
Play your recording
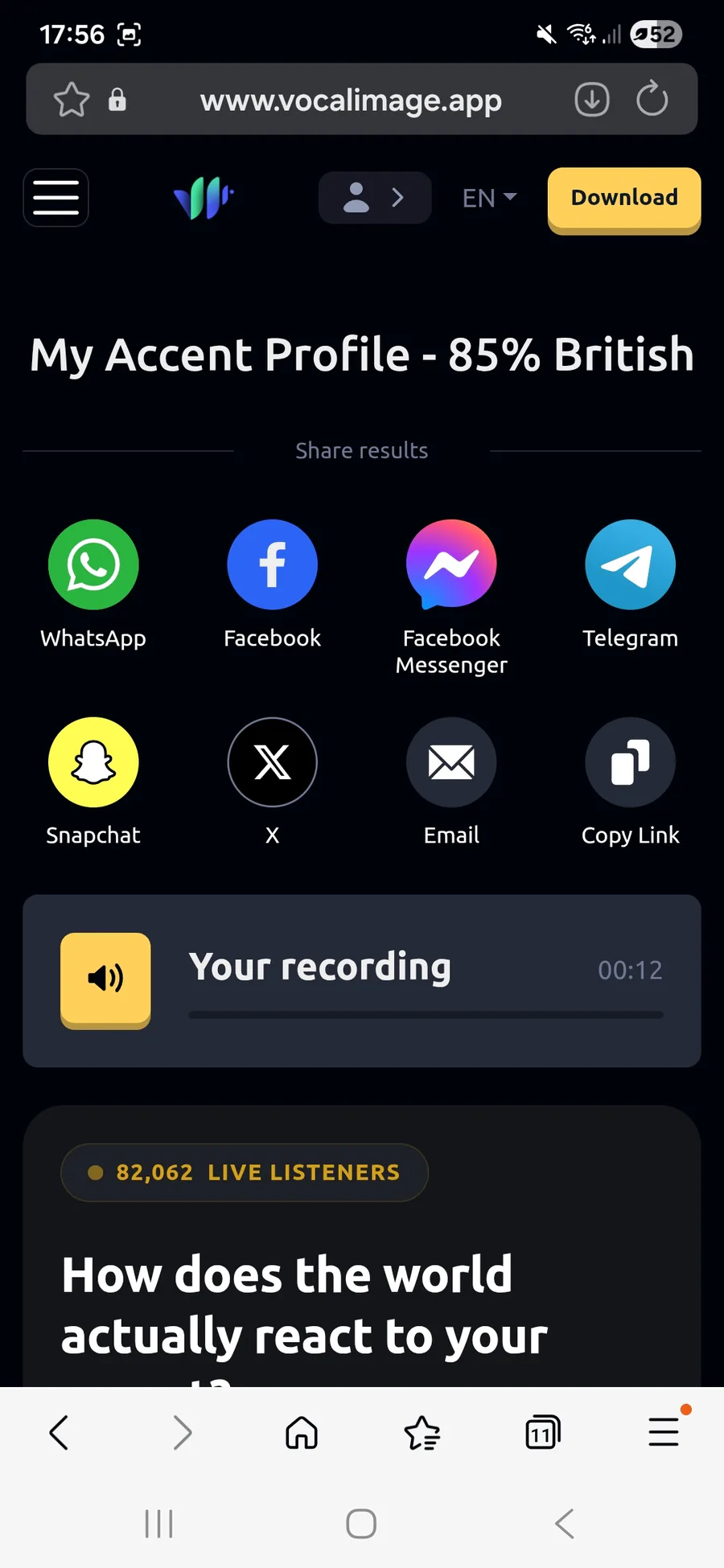[x=105, y=979]
